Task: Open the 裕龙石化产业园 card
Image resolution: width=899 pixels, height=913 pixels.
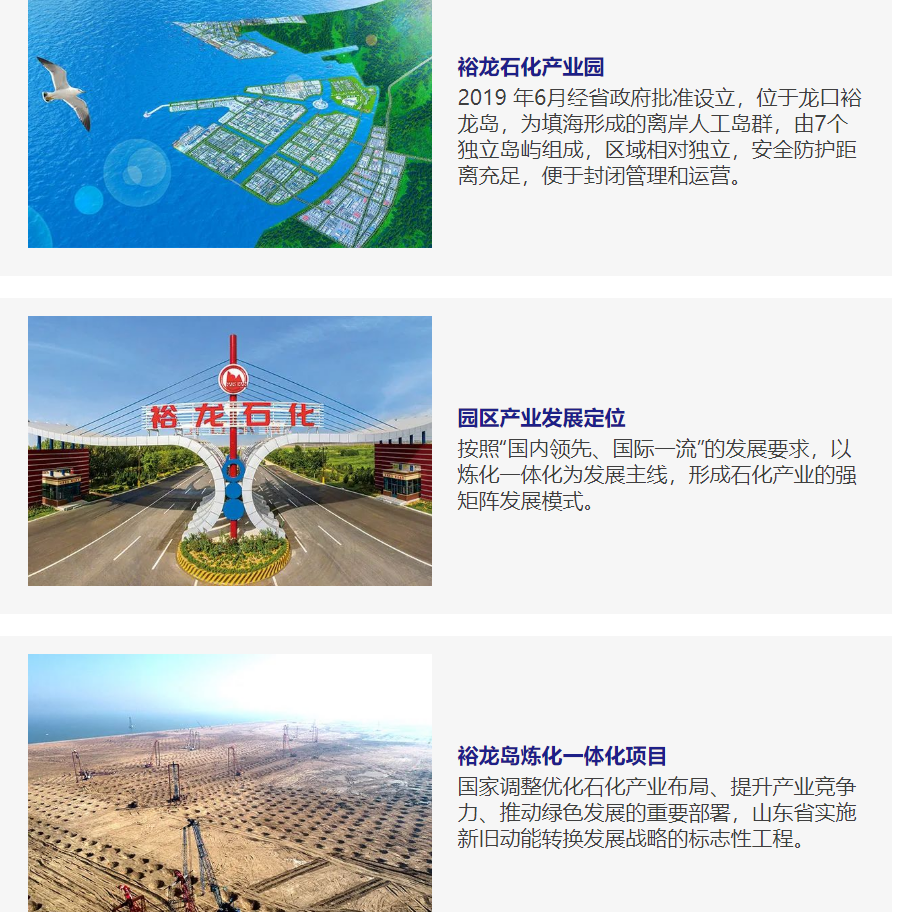Action: pyautogui.click(x=531, y=68)
